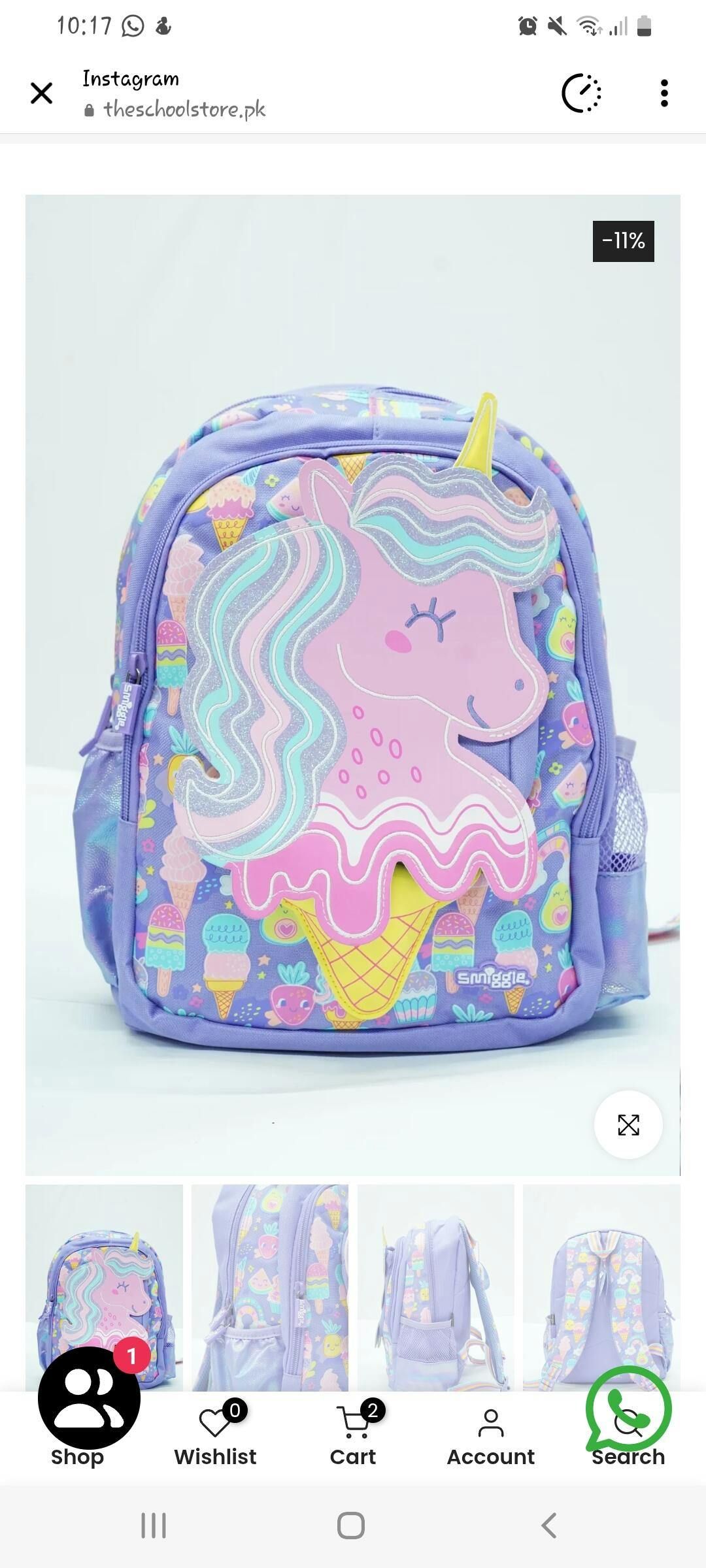The height and width of the screenshot is (1568, 706).
Task: Open the chat bubble with one notification
Action: tap(90, 1398)
